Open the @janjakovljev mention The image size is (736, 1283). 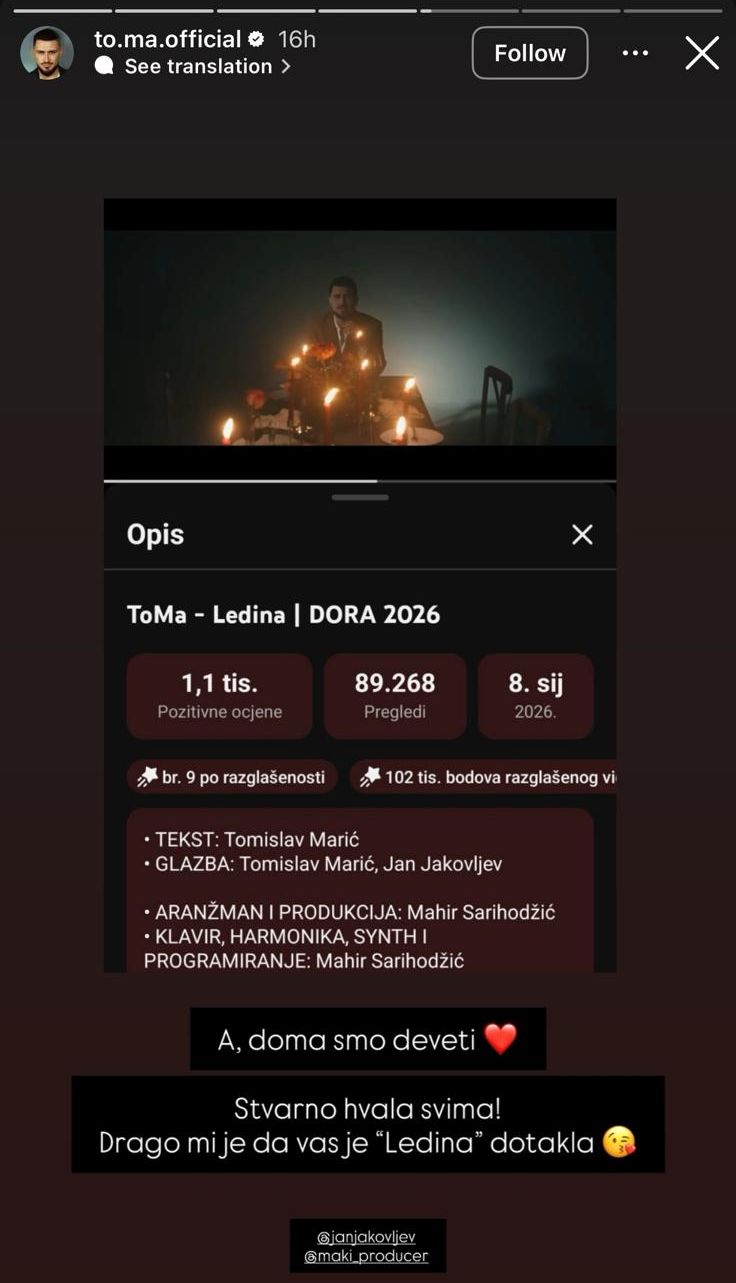point(366,1237)
